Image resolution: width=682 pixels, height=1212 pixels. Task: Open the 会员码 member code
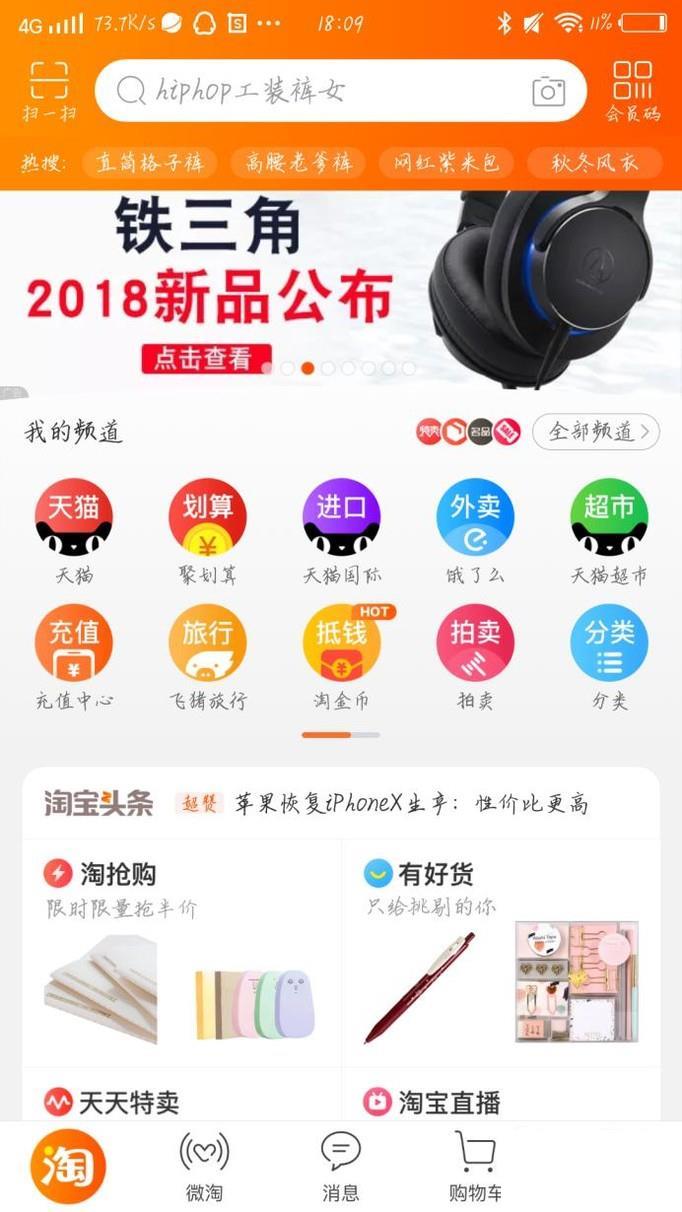pyautogui.click(x=632, y=91)
